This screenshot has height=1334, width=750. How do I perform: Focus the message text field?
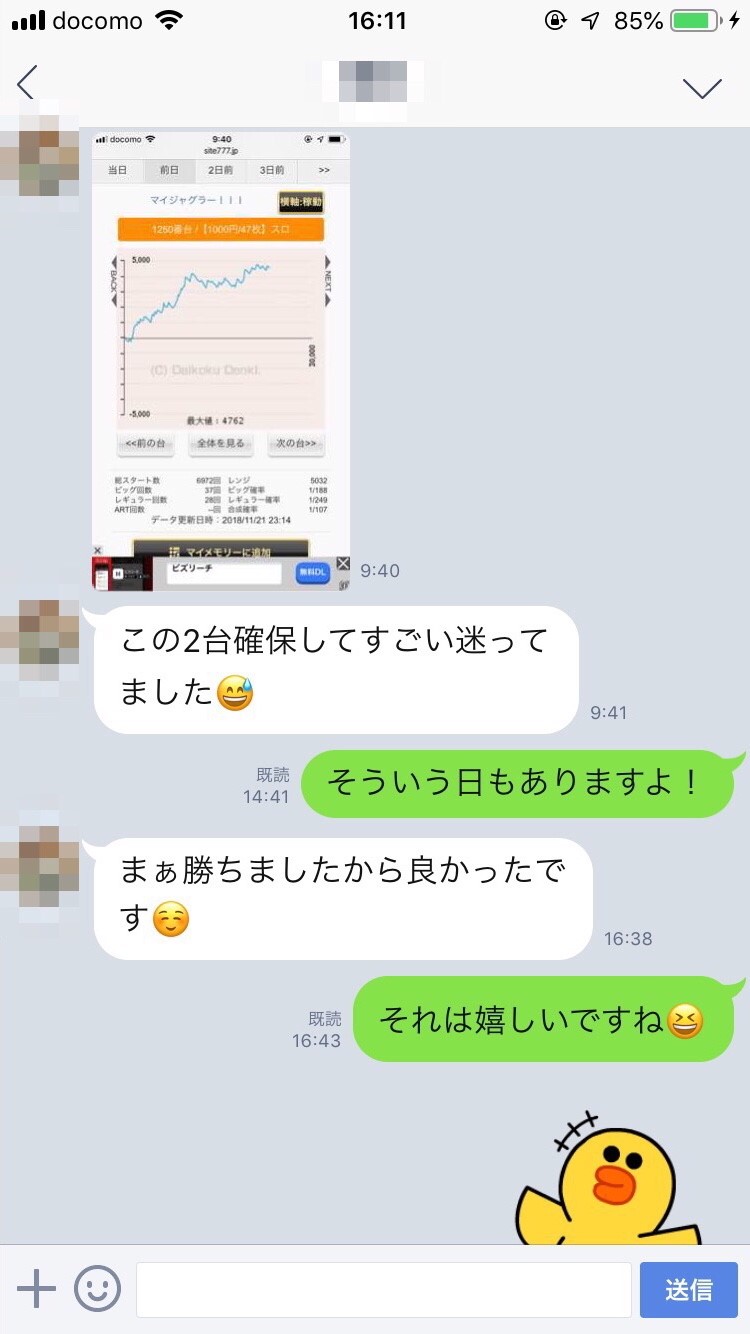point(383,1289)
